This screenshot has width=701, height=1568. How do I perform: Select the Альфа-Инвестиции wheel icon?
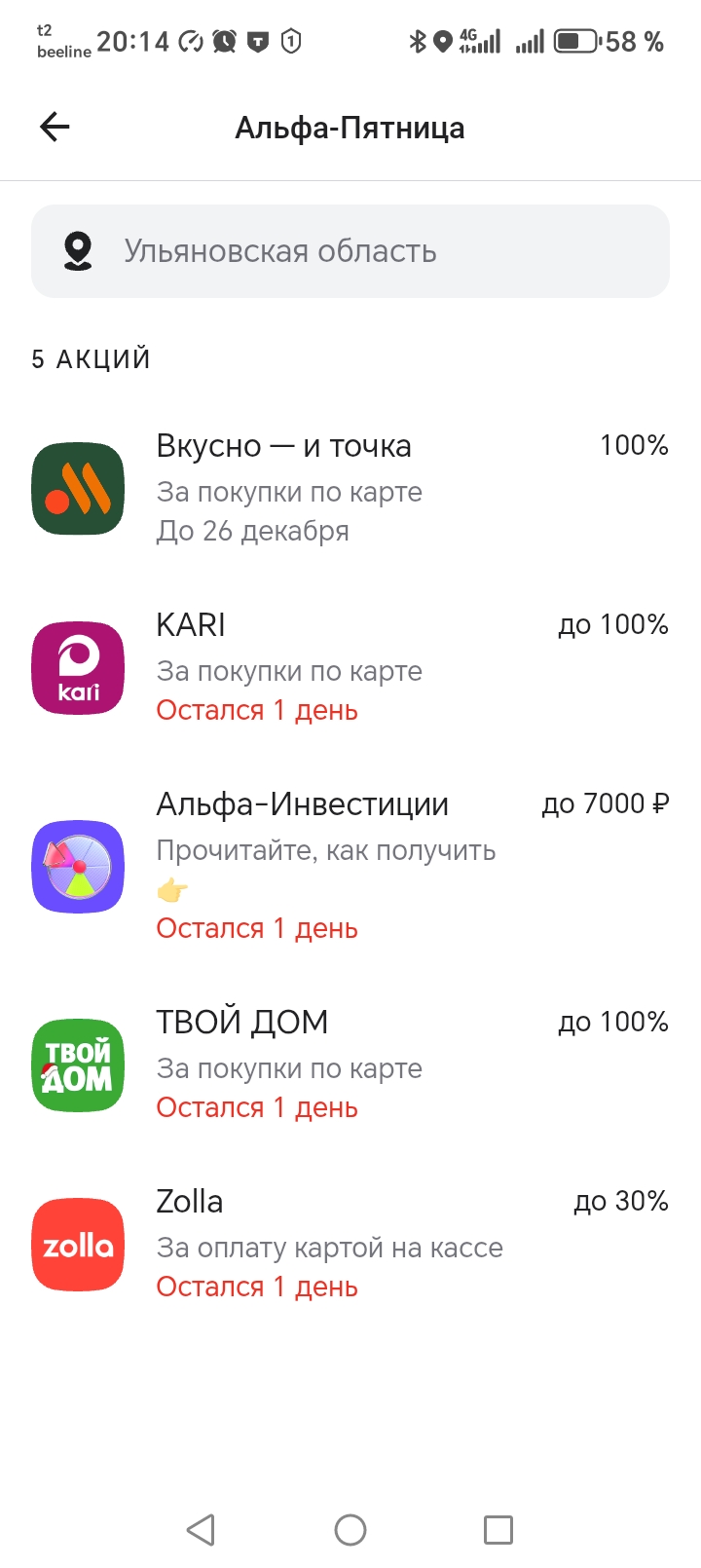(78, 866)
